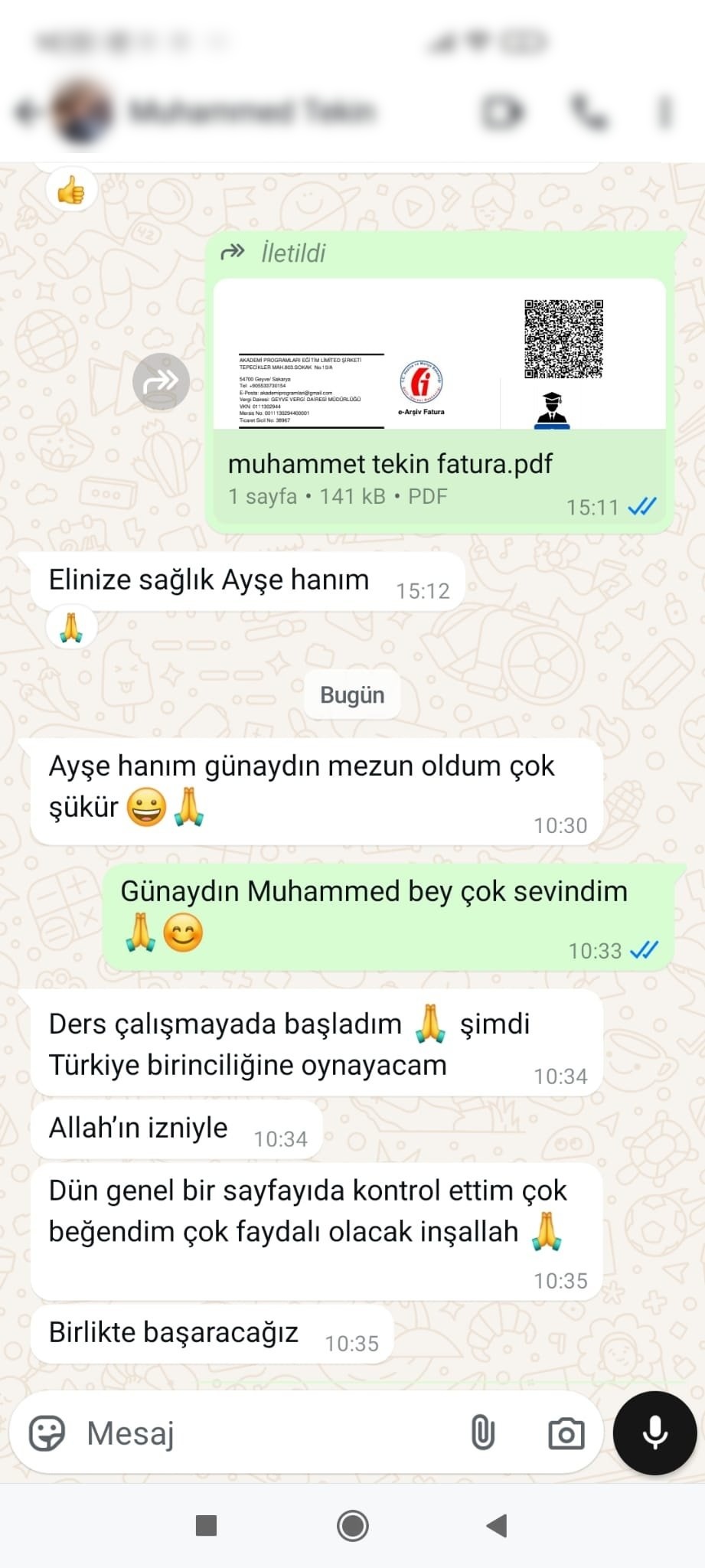This screenshot has width=705, height=1568.
Task: Start a voice call
Action: (589, 112)
